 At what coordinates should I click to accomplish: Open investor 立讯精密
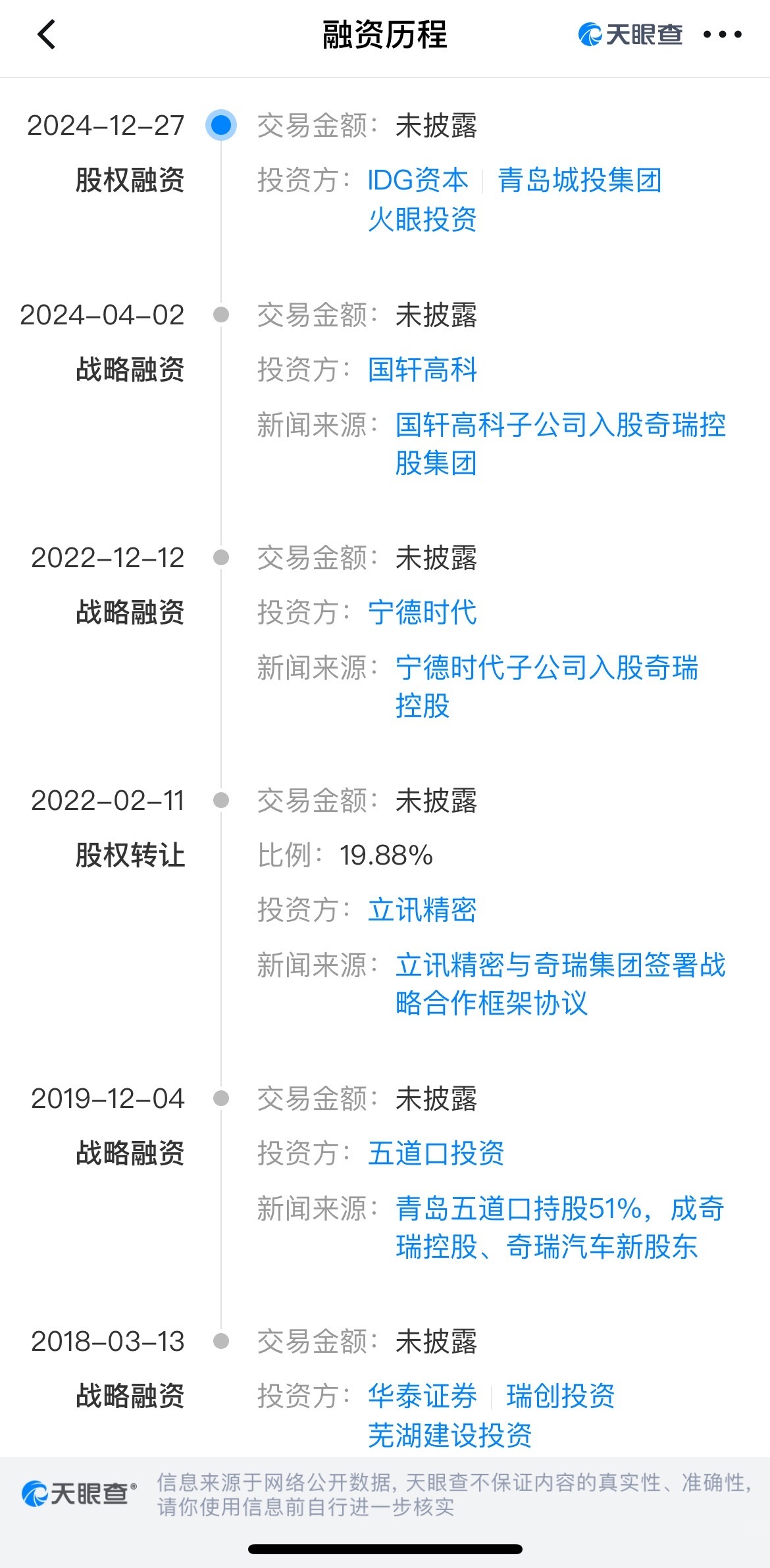click(422, 911)
